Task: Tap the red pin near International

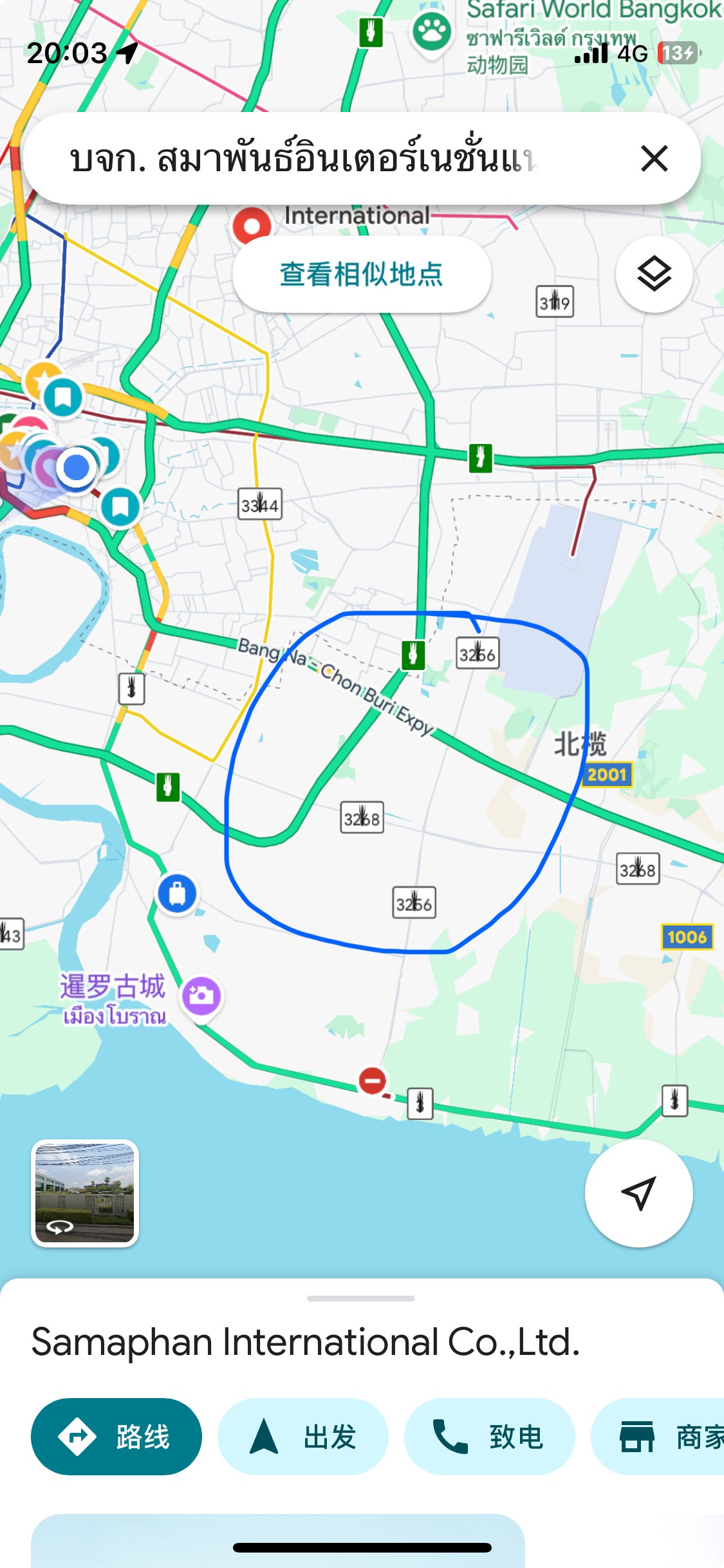Action: point(252,227)
